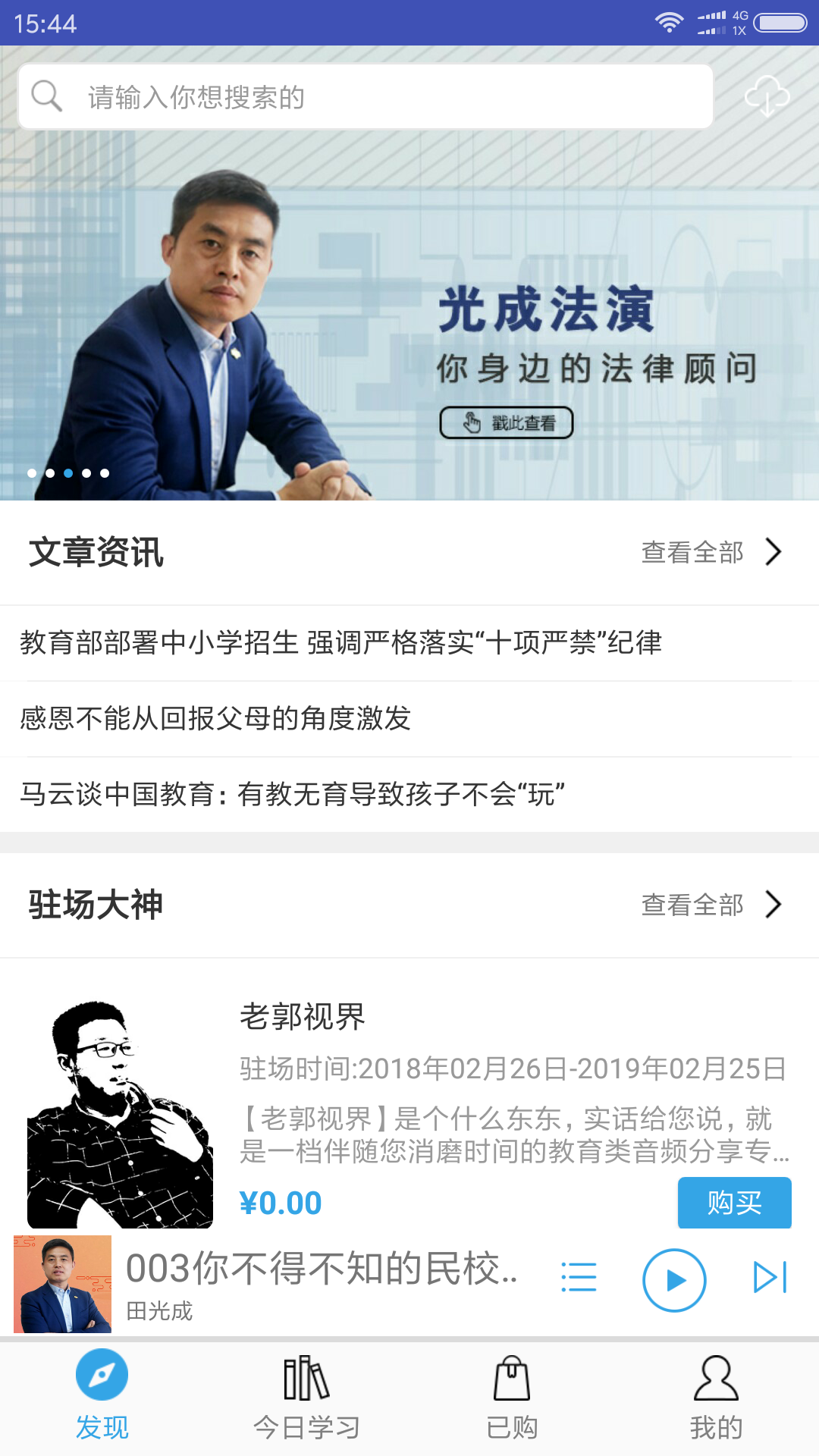The height and width of the screenshot is (1456, 819).
Task: Open 今日学习 books icon
Action: (x=306, y=1382)
